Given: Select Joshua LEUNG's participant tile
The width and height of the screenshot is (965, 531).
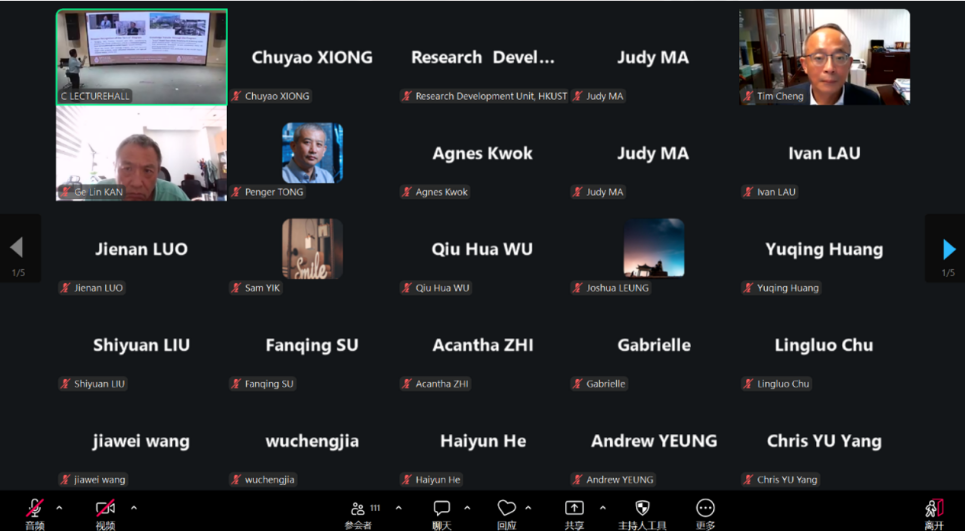Looking at the screenshot, I should pos(654,249).
